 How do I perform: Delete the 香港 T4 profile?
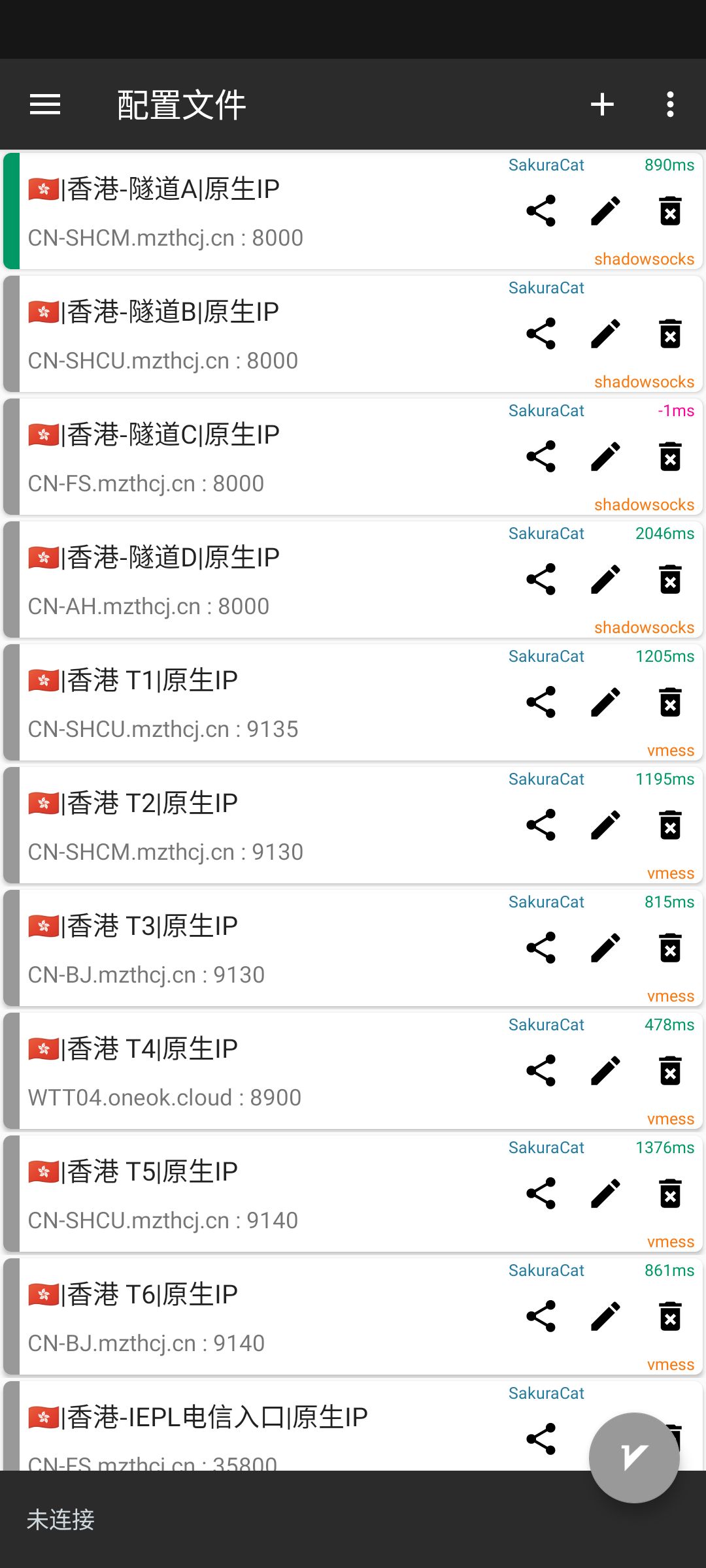pos(670,1071)
